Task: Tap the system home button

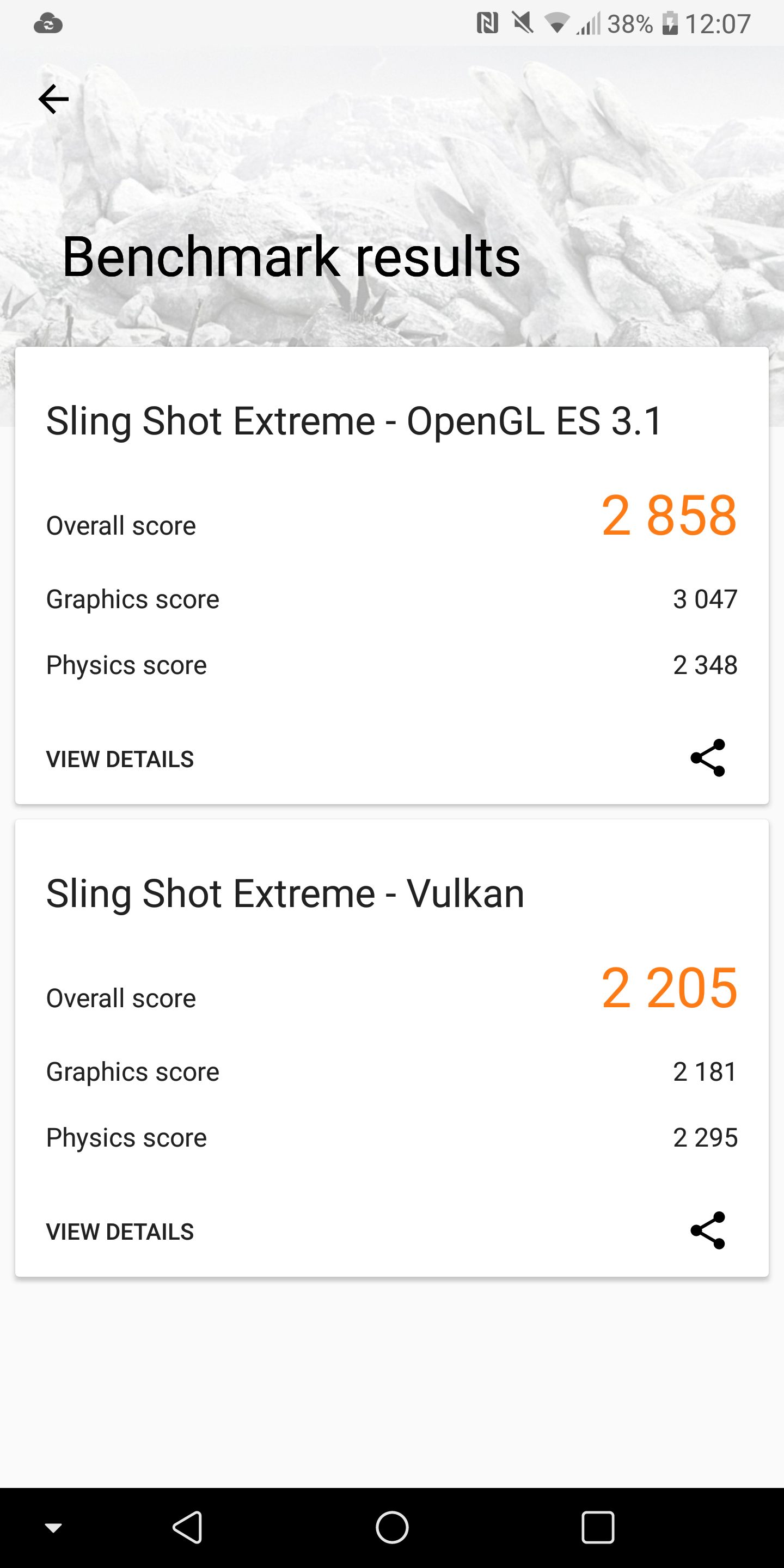Action: coord(392,1527)
